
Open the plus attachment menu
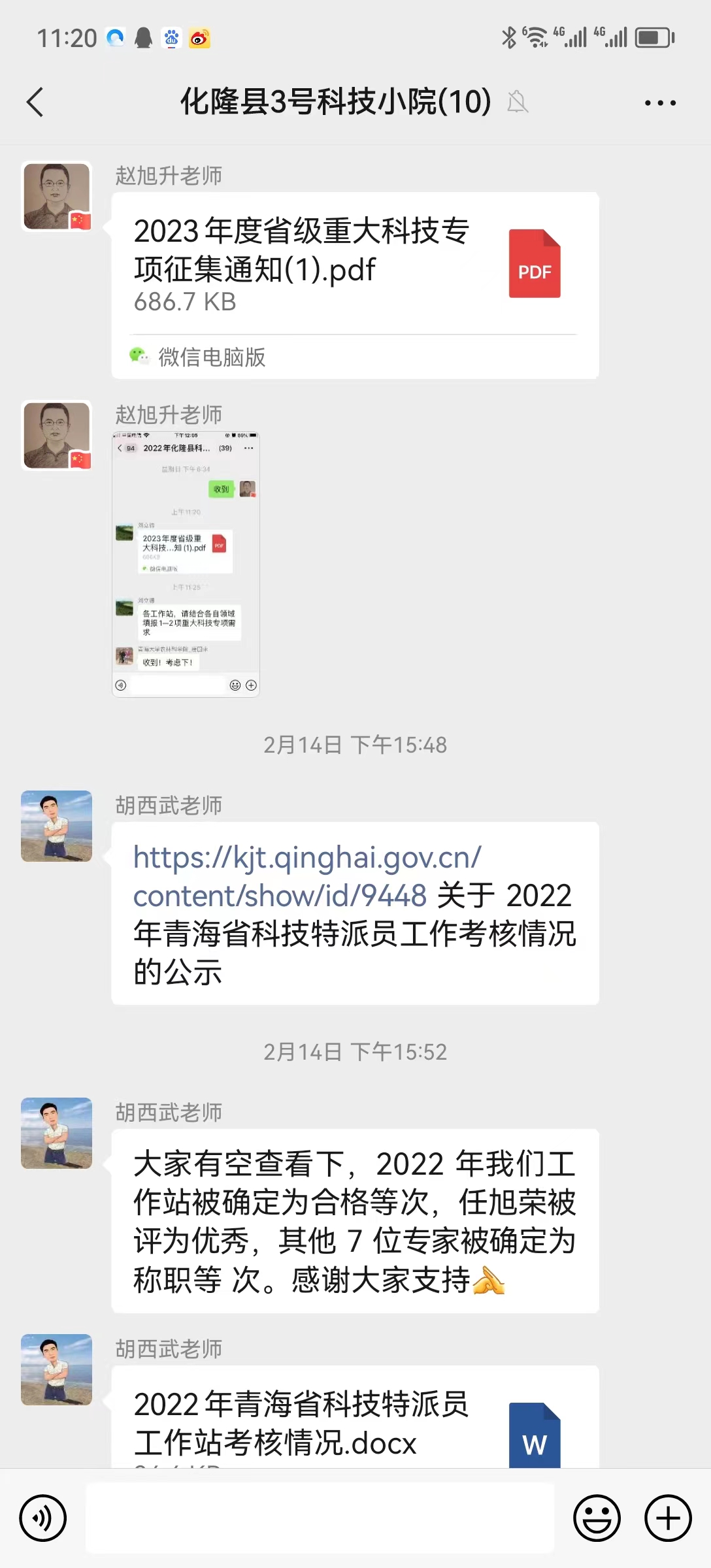coord(668,1518)
